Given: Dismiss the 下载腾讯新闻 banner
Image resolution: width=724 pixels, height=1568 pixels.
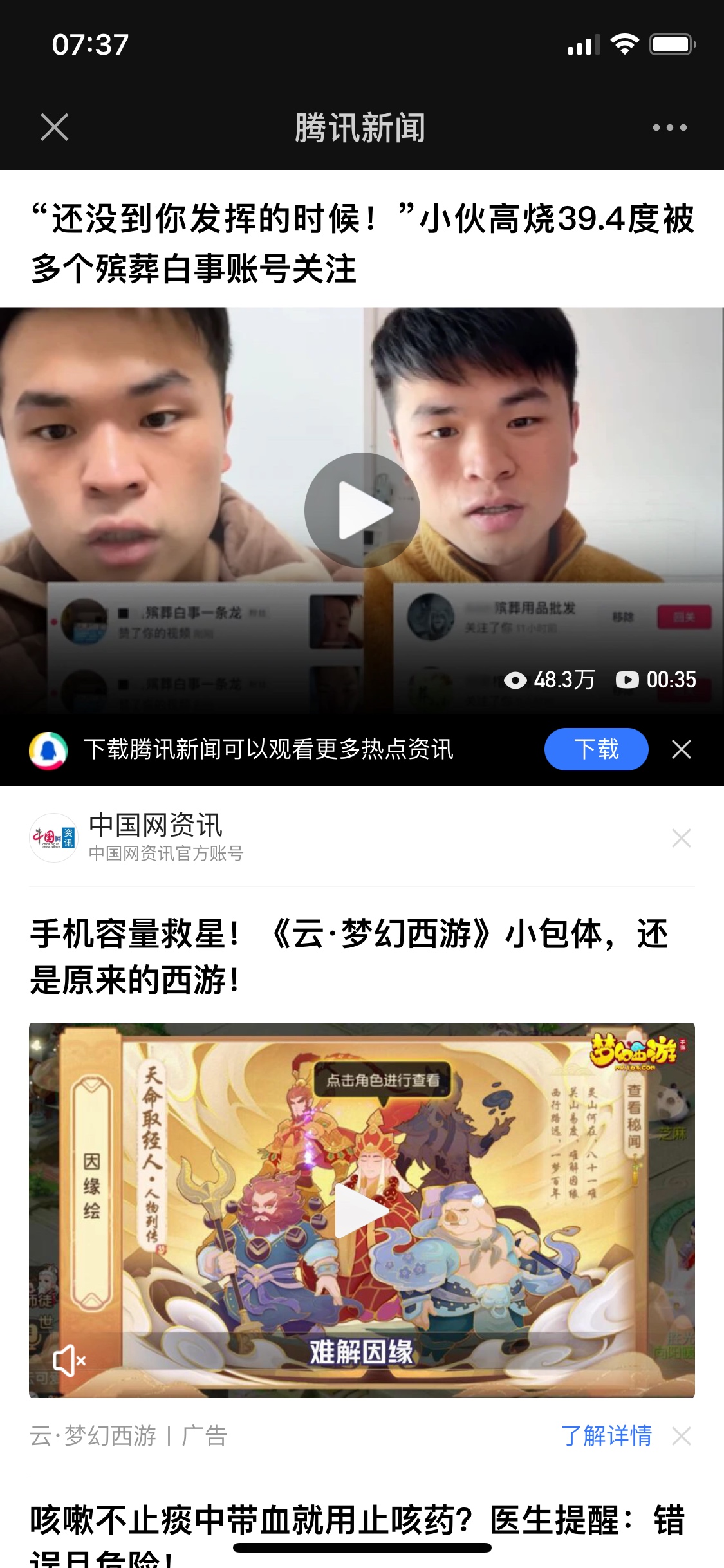Looking at the screenshot, I should 682,749.
